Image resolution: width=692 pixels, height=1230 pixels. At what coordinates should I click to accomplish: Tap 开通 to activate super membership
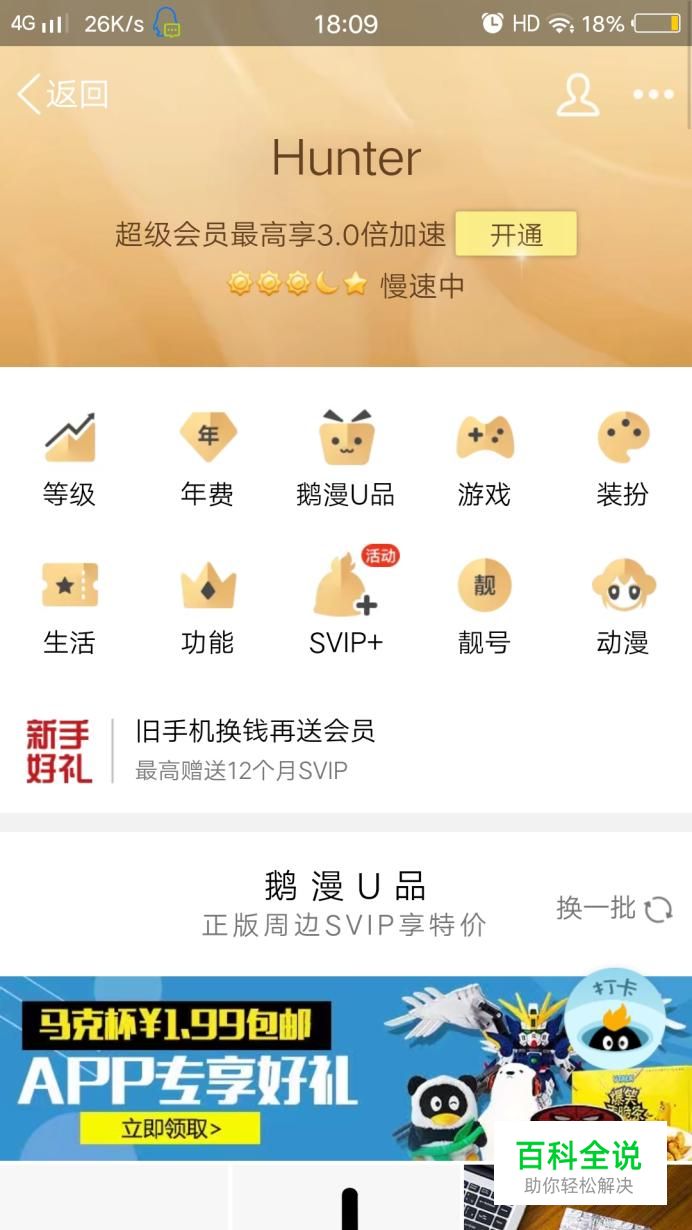pyautogui.click(x=516, y=235)
